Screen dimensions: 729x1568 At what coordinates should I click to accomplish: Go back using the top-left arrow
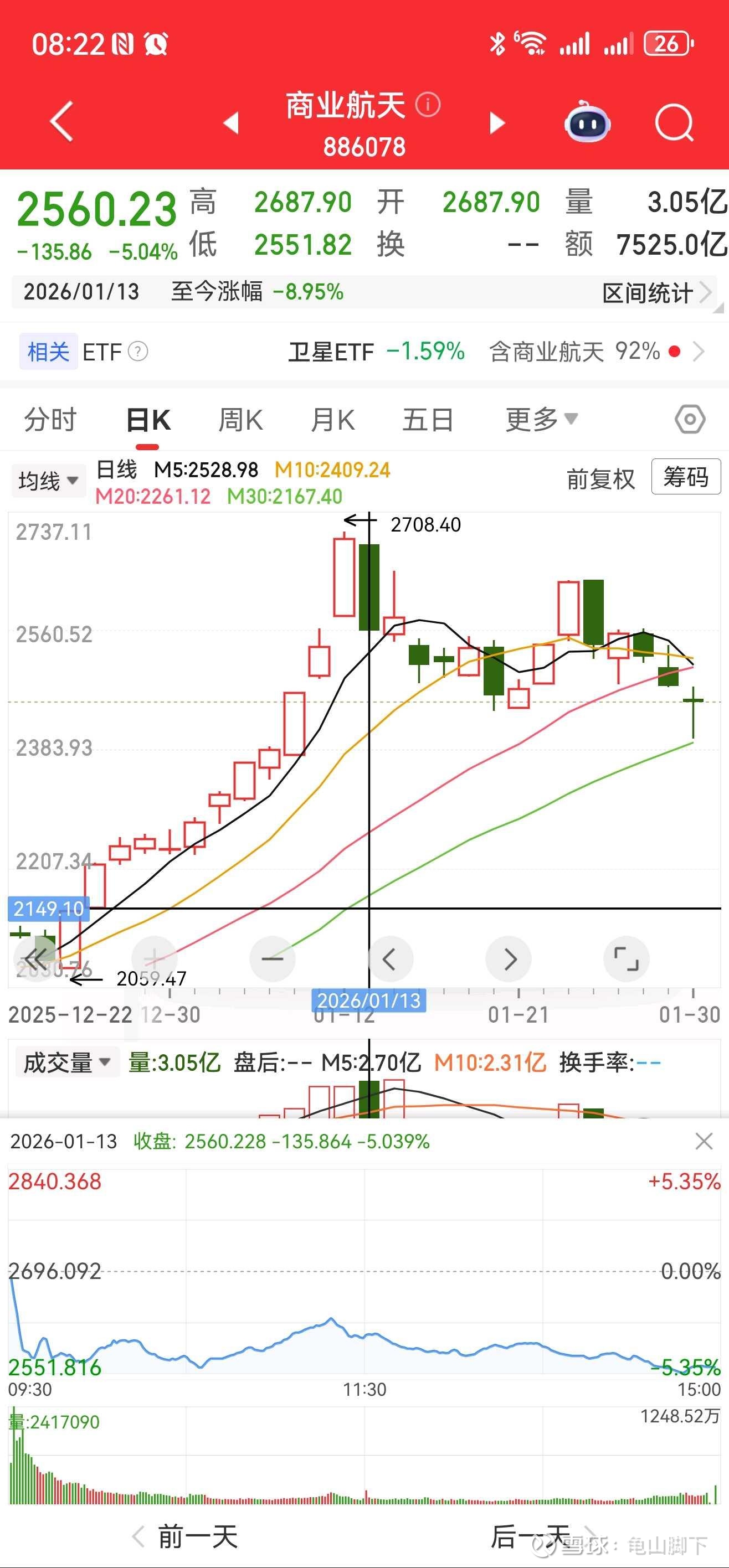click(x=61, y=121)
